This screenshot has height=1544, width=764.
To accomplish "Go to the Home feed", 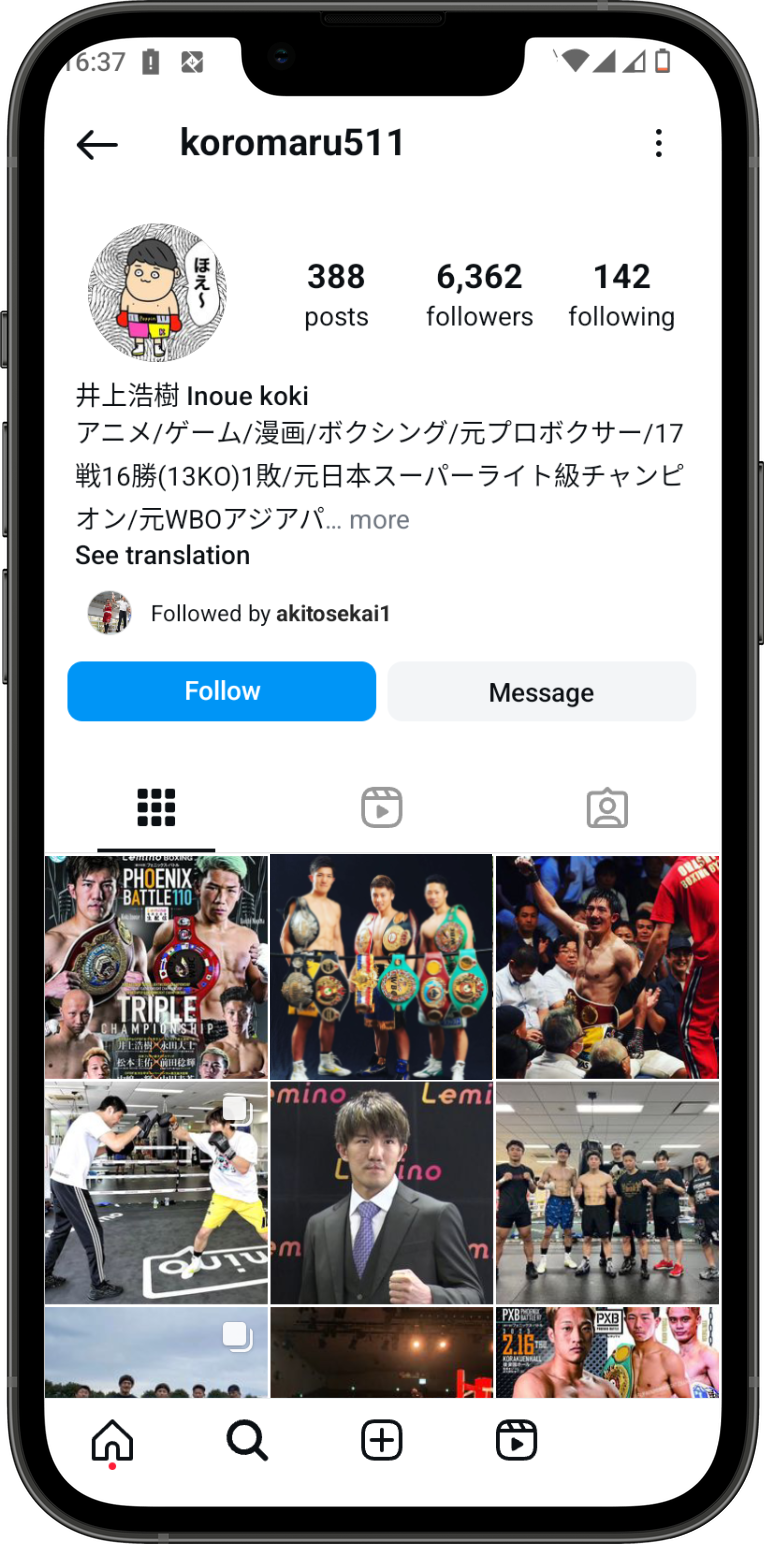I will point(112,1441).
